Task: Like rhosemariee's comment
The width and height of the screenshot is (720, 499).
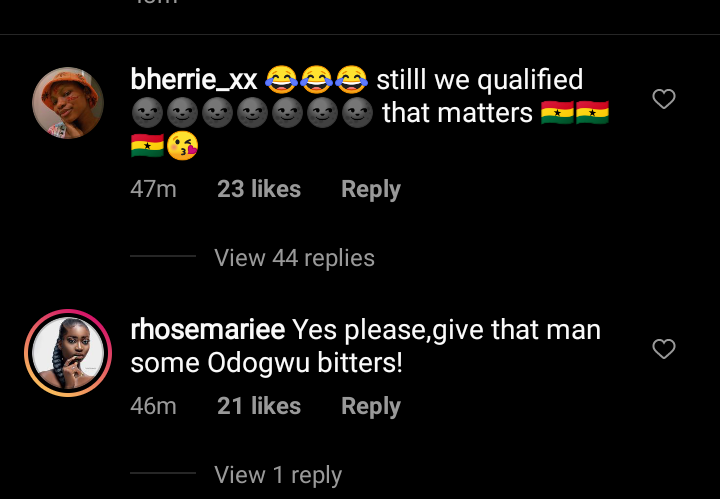Action: 664,349
